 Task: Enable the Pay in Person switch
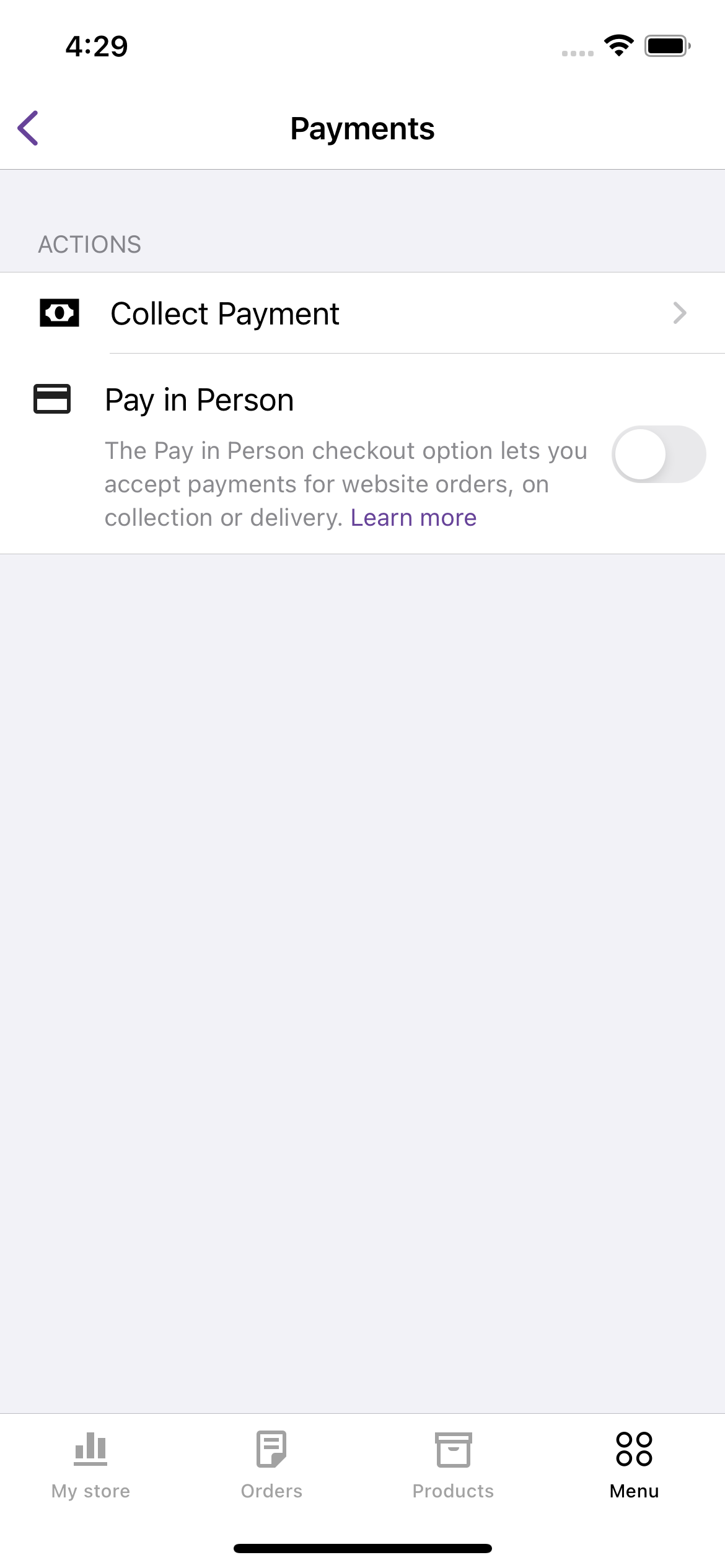(x=658, y=454)
